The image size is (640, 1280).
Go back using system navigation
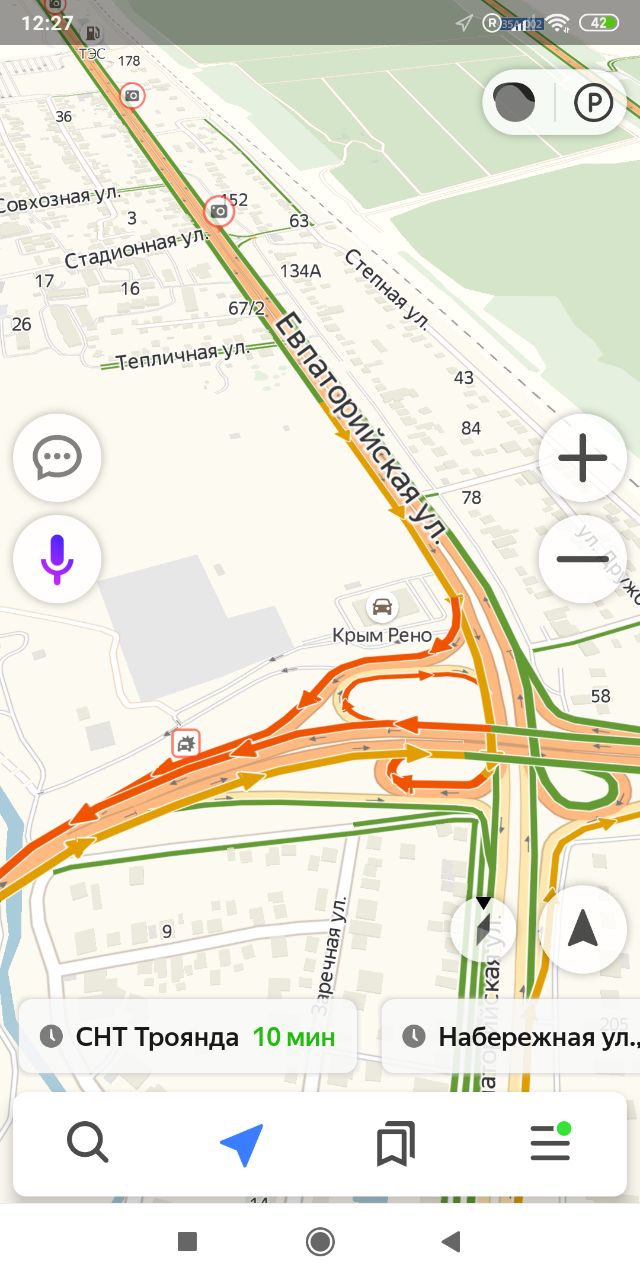click(x=451, y=1241)
